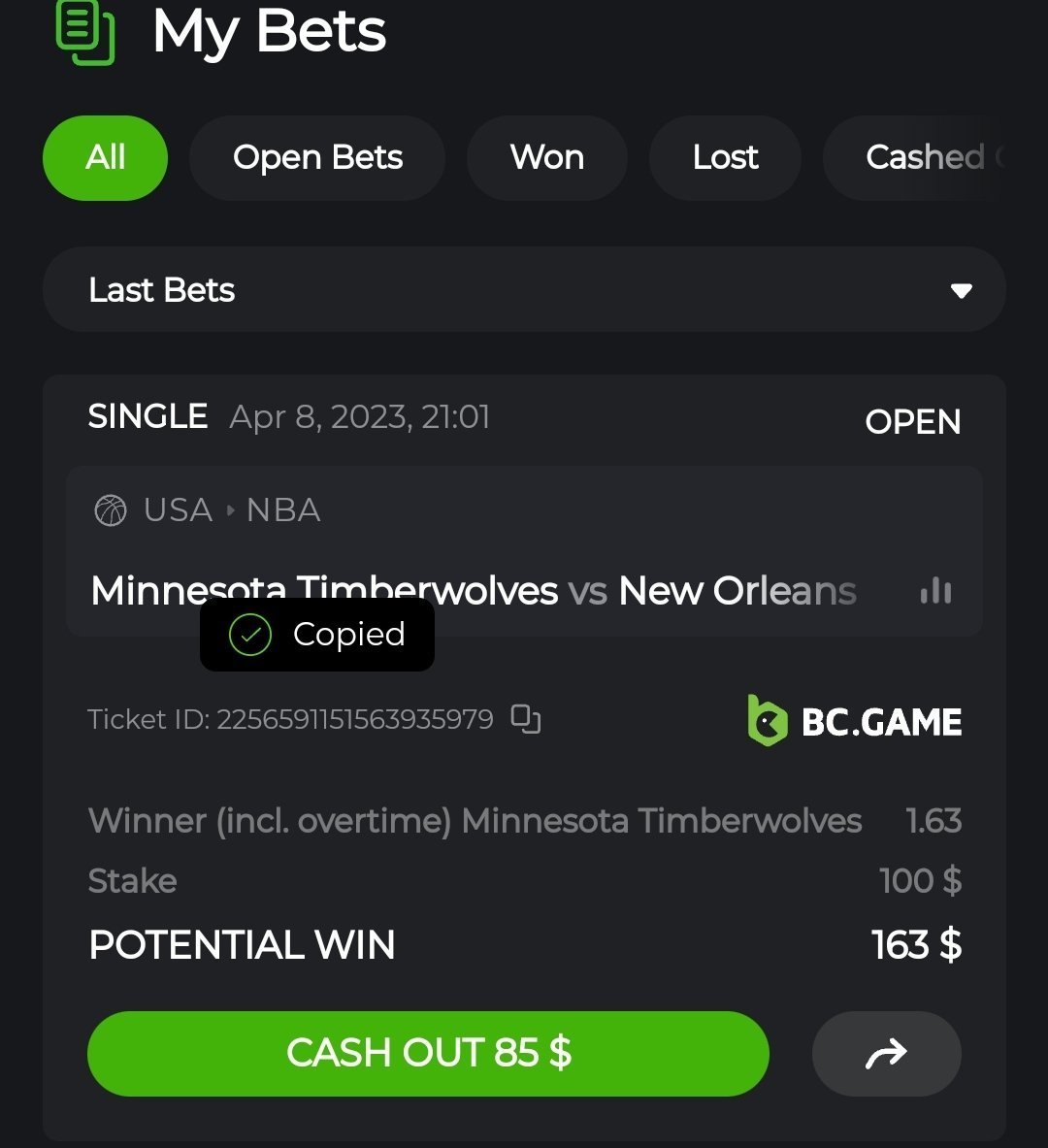The image size is (1048, 1148).
Task: Expand the Last Bets dropdown
Action: pyautogui.click(x=524, y=289)
